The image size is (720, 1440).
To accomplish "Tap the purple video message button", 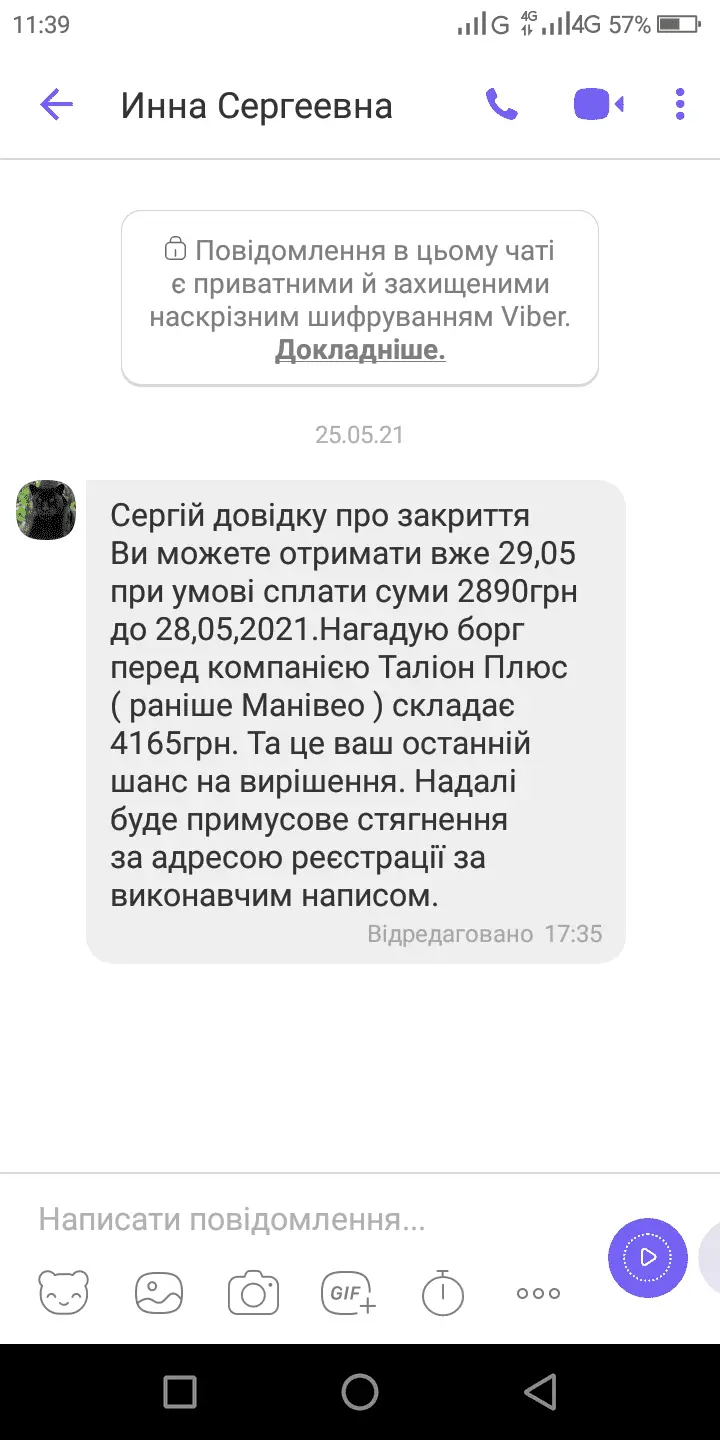I will pos(647,1257).
